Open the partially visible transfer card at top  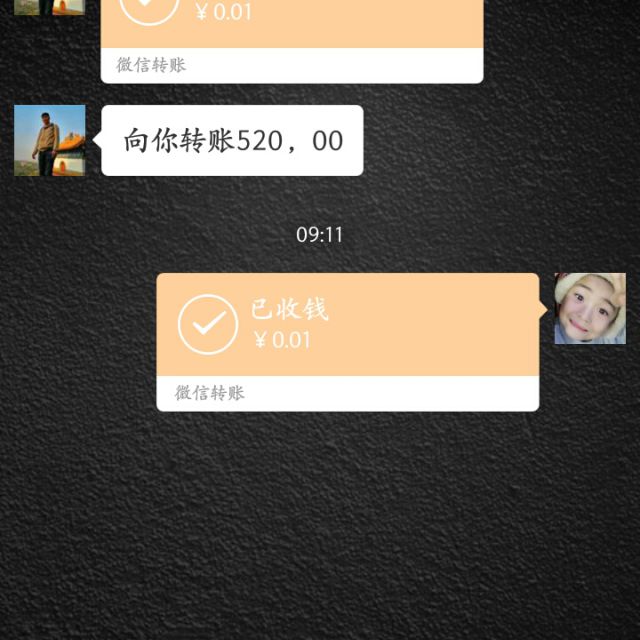[292, 41]
